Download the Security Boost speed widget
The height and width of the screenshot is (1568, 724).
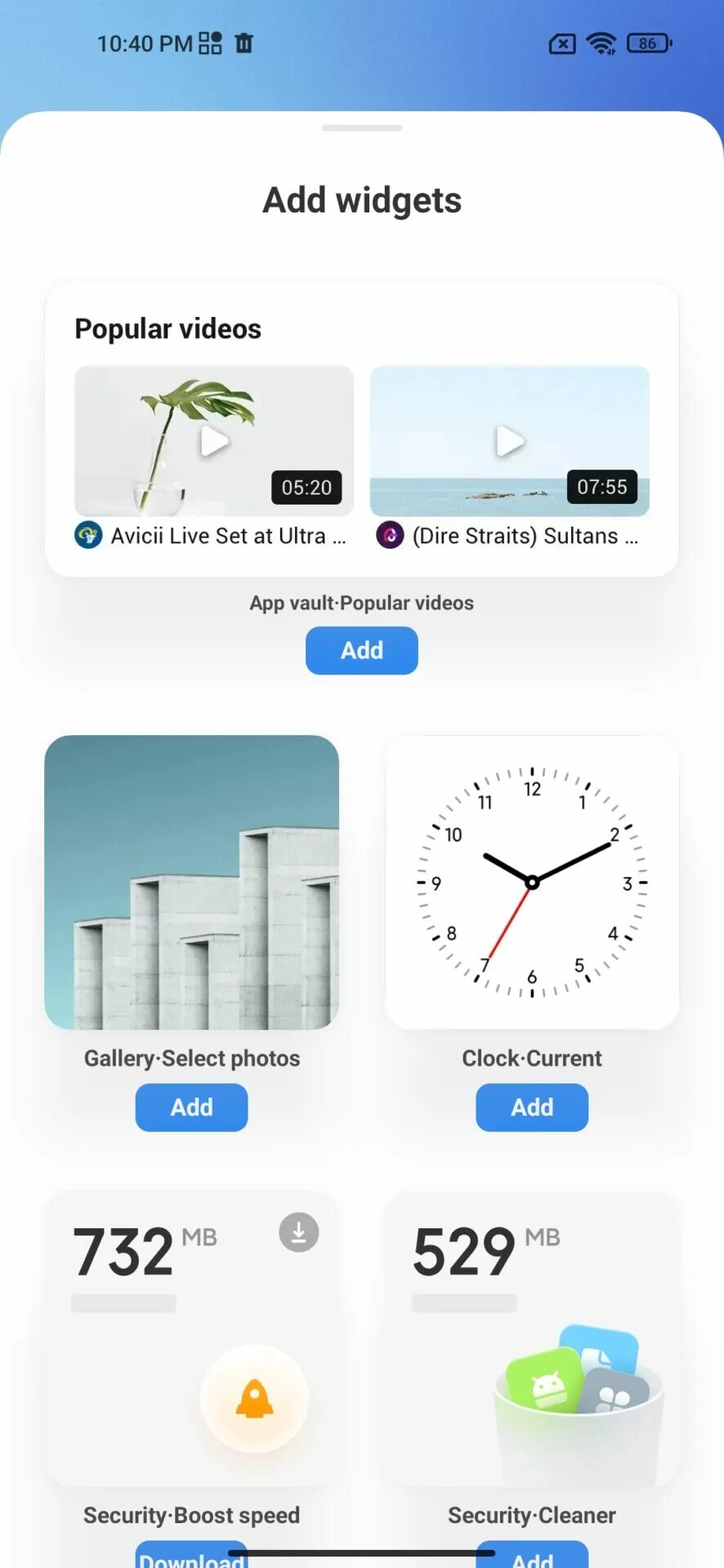[x=191, y=1556]
